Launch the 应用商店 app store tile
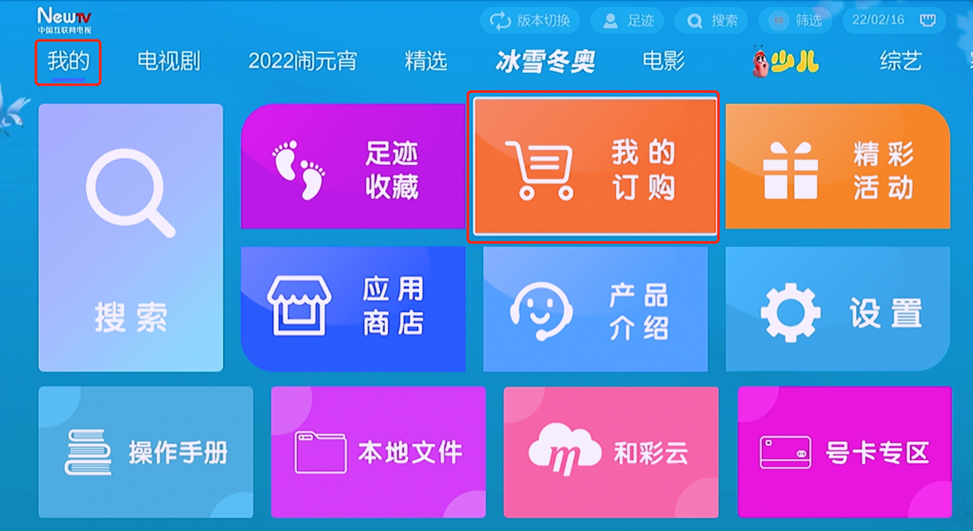Screen dimensions: 973x531 [353, 308]
